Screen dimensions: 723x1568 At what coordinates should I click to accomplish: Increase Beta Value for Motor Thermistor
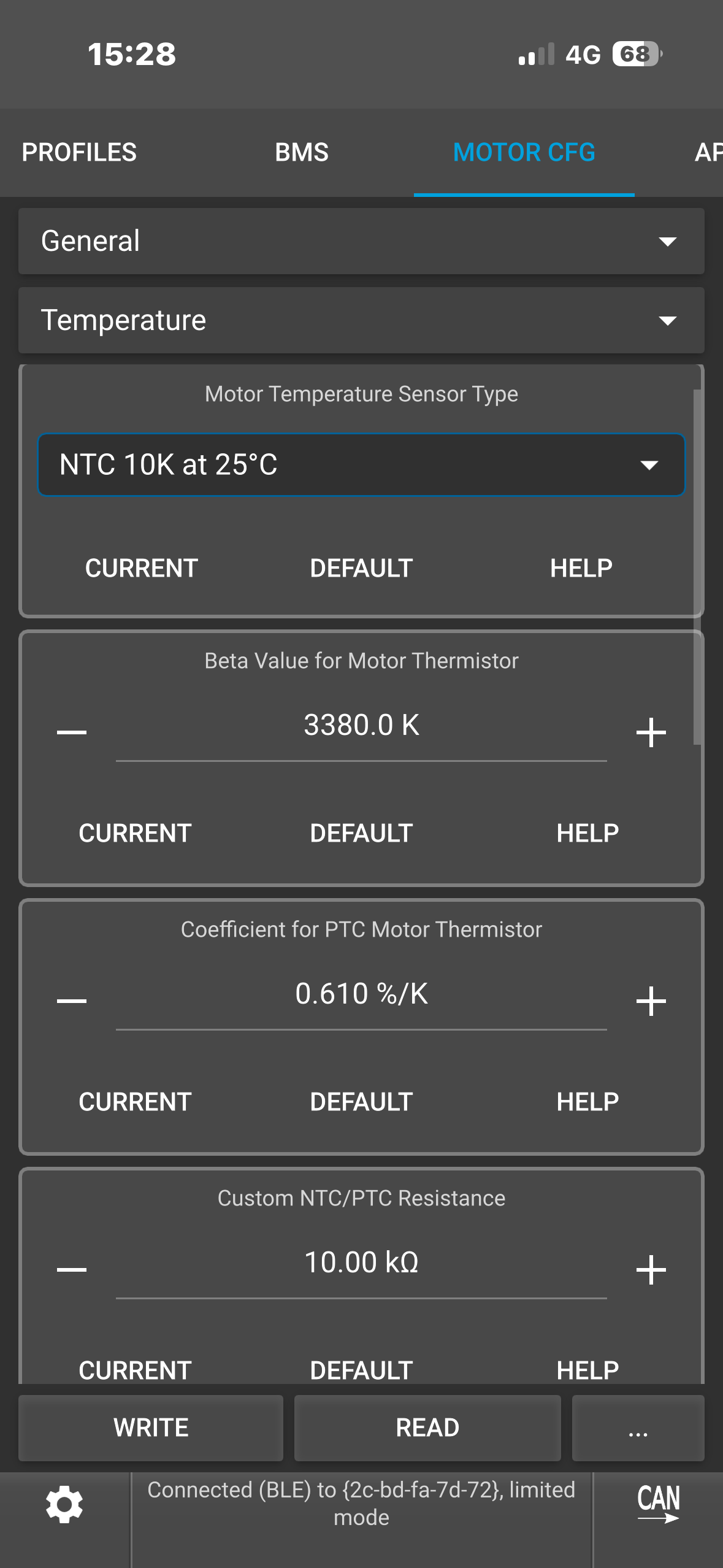pos(651,732)
